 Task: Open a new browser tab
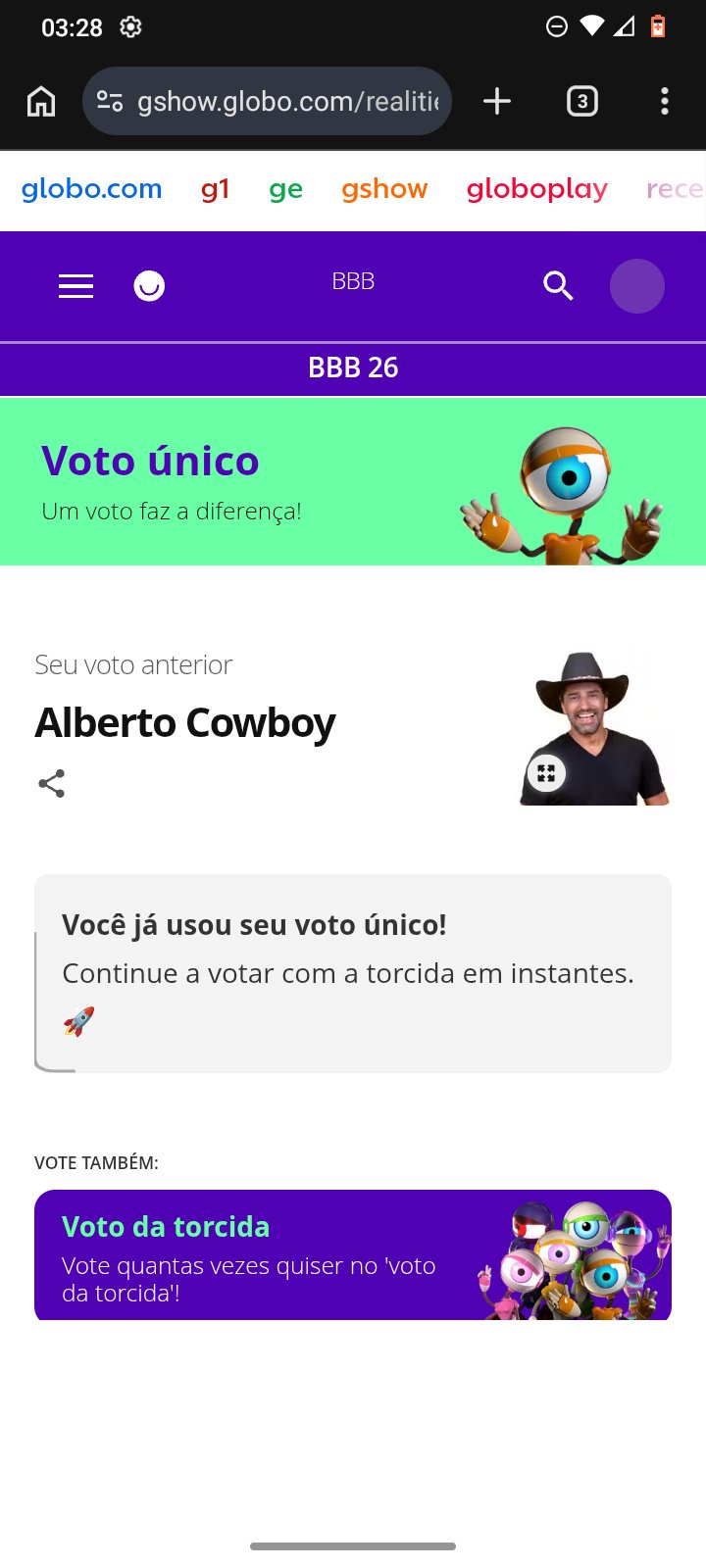point(497,101)
